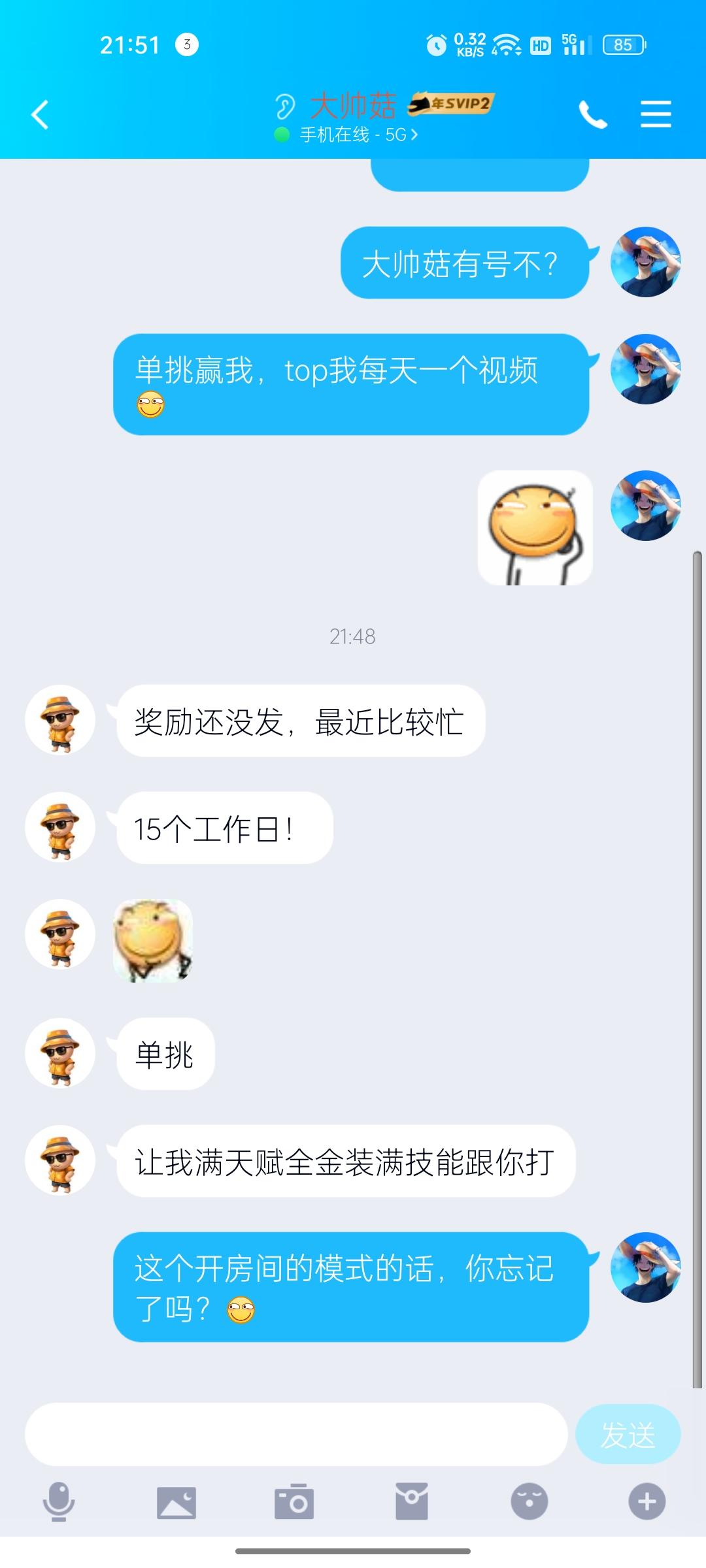Open the emoji sticker panel

click(529, 1502)
